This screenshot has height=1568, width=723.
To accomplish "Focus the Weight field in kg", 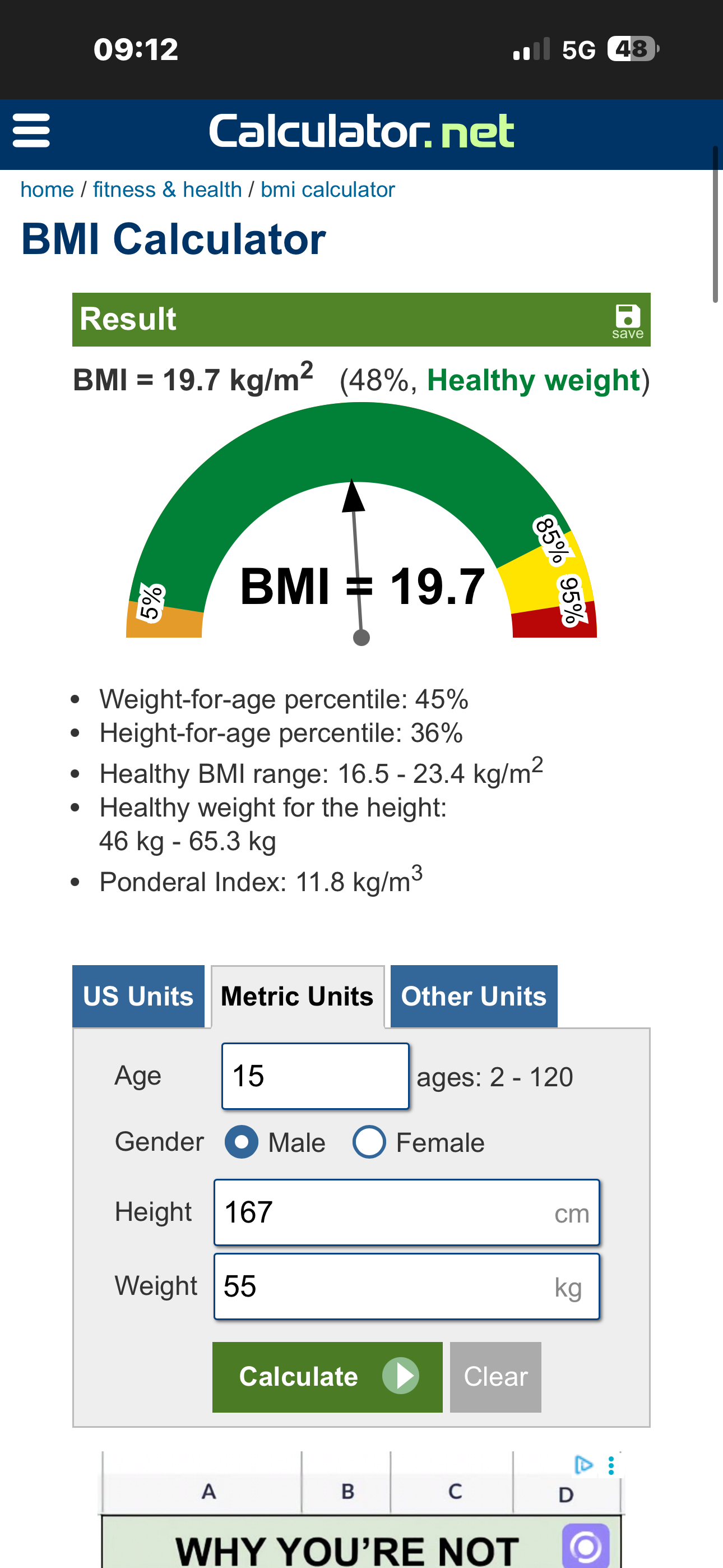I will [x=406, y=1287].
